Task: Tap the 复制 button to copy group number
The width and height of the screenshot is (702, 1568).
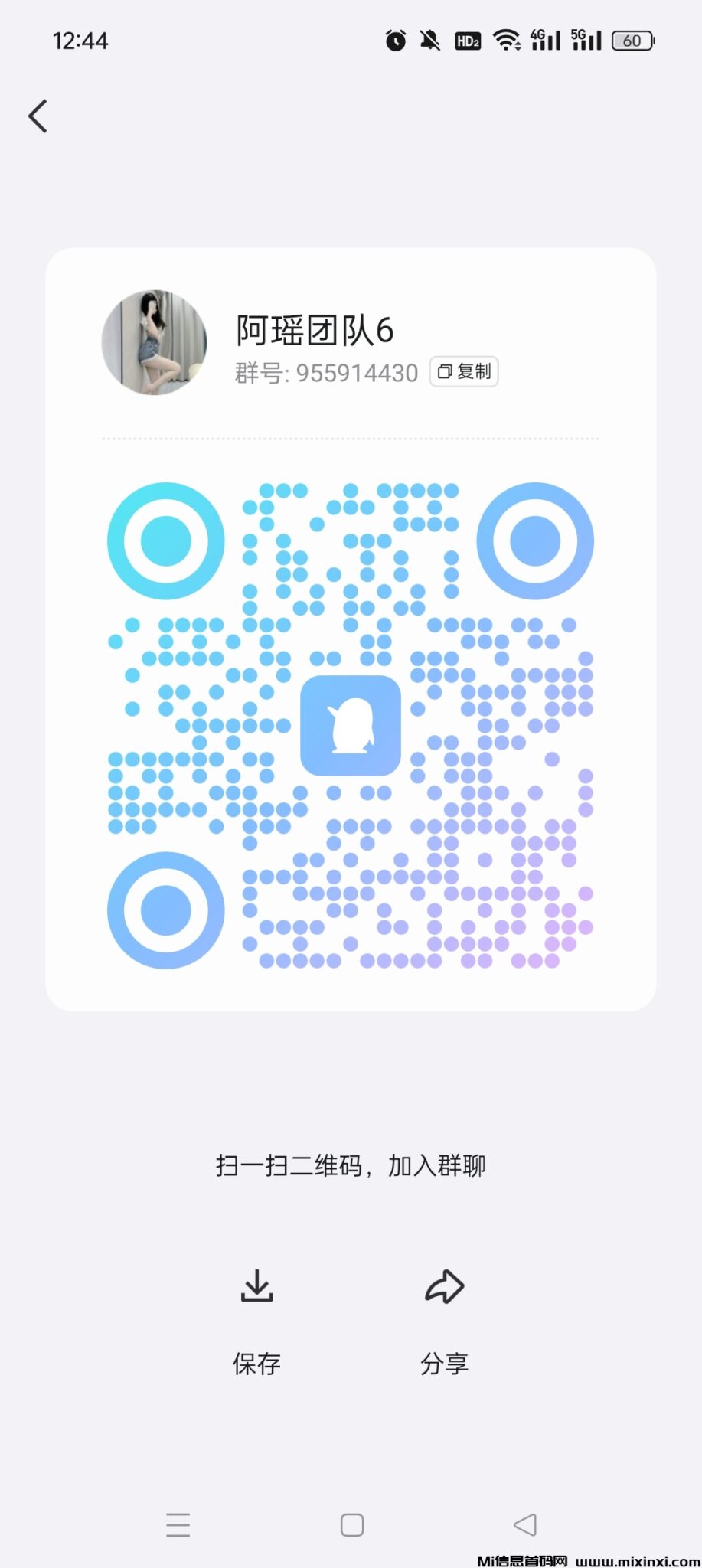Action: coord(465,371)
